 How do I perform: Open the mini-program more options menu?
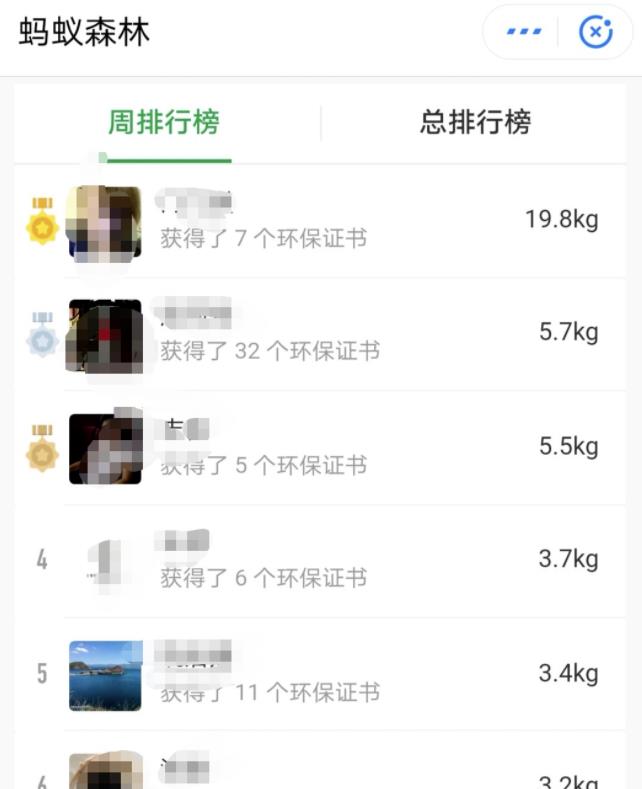[x=524, y=32]
